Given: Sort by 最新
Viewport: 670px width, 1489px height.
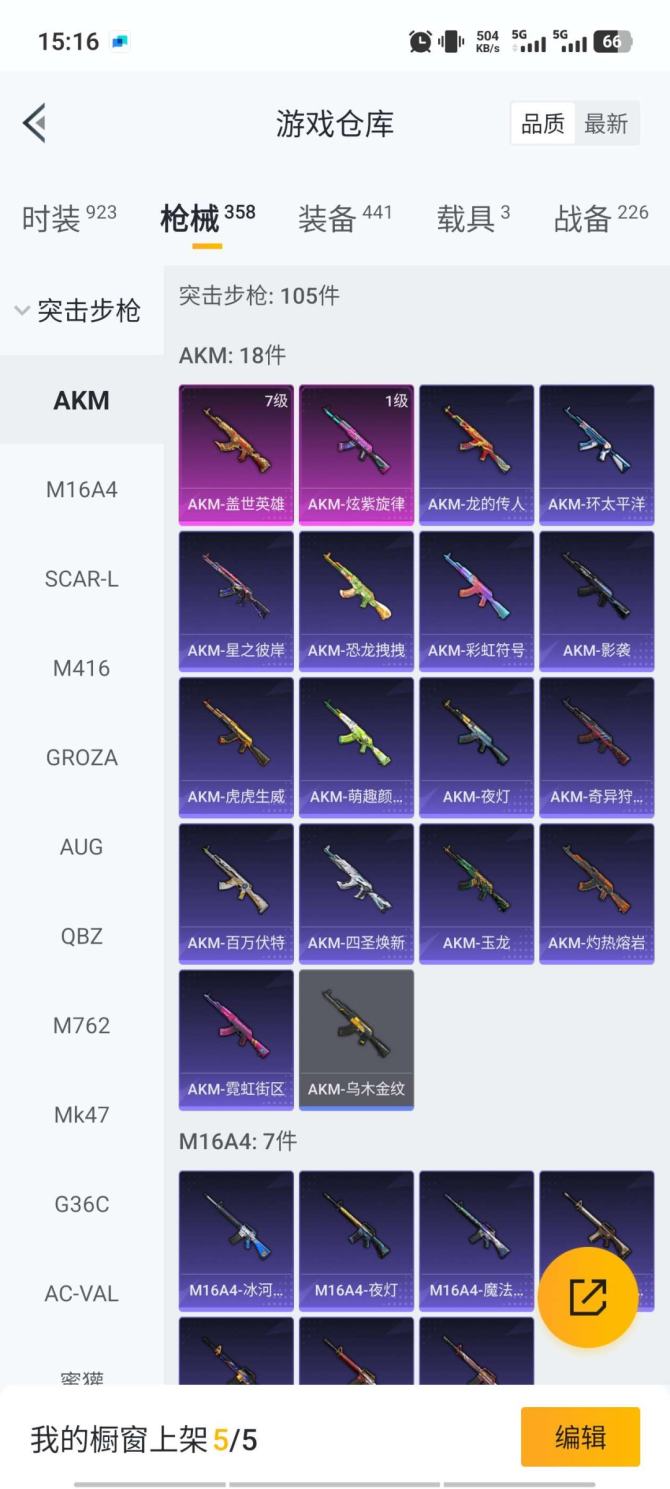Looking at the screenshot, I should click(606, 124).
